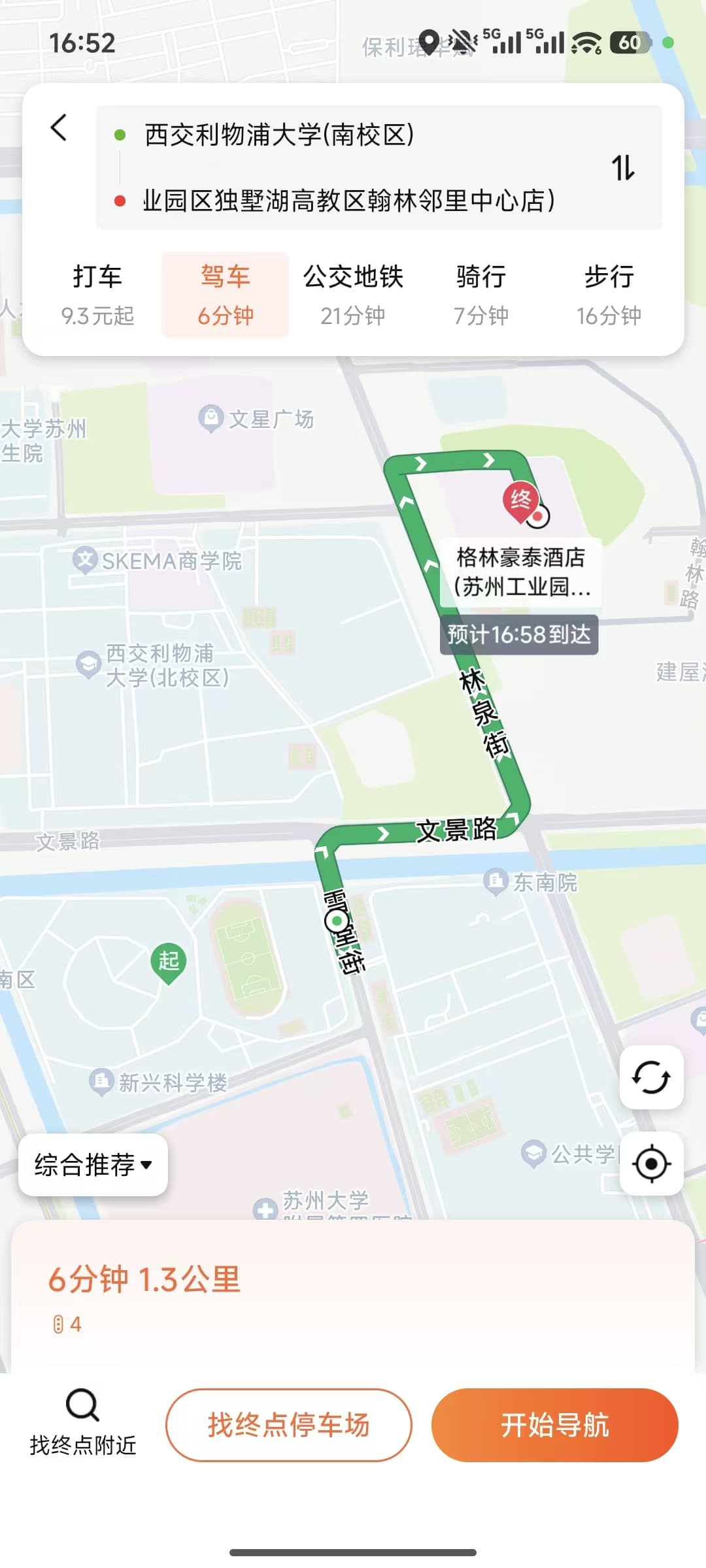This screenshot has width=706, height=1568.
Task: Switch to the 公交地铁 transit tab
Action: 353,295
